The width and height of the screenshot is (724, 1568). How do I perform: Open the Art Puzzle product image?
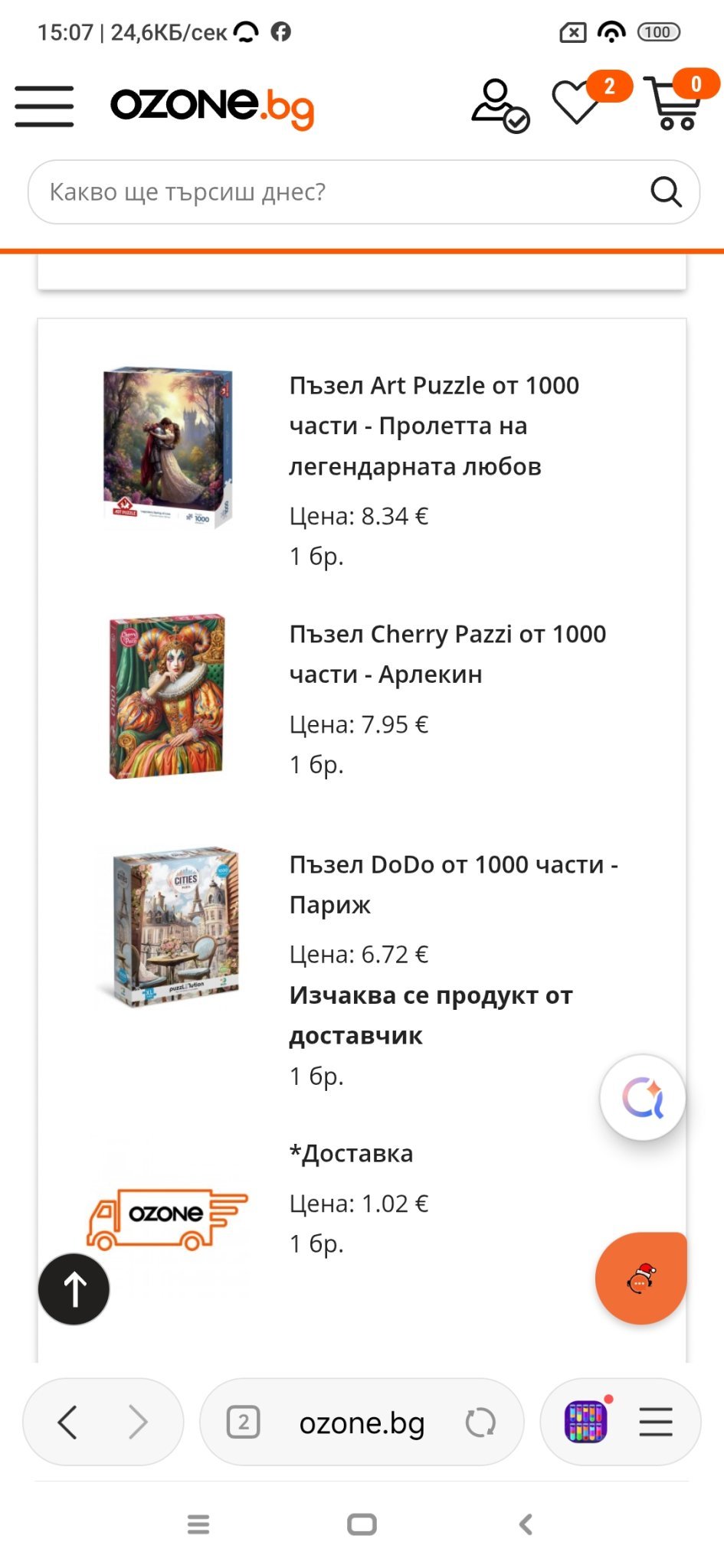coord(169,447)
